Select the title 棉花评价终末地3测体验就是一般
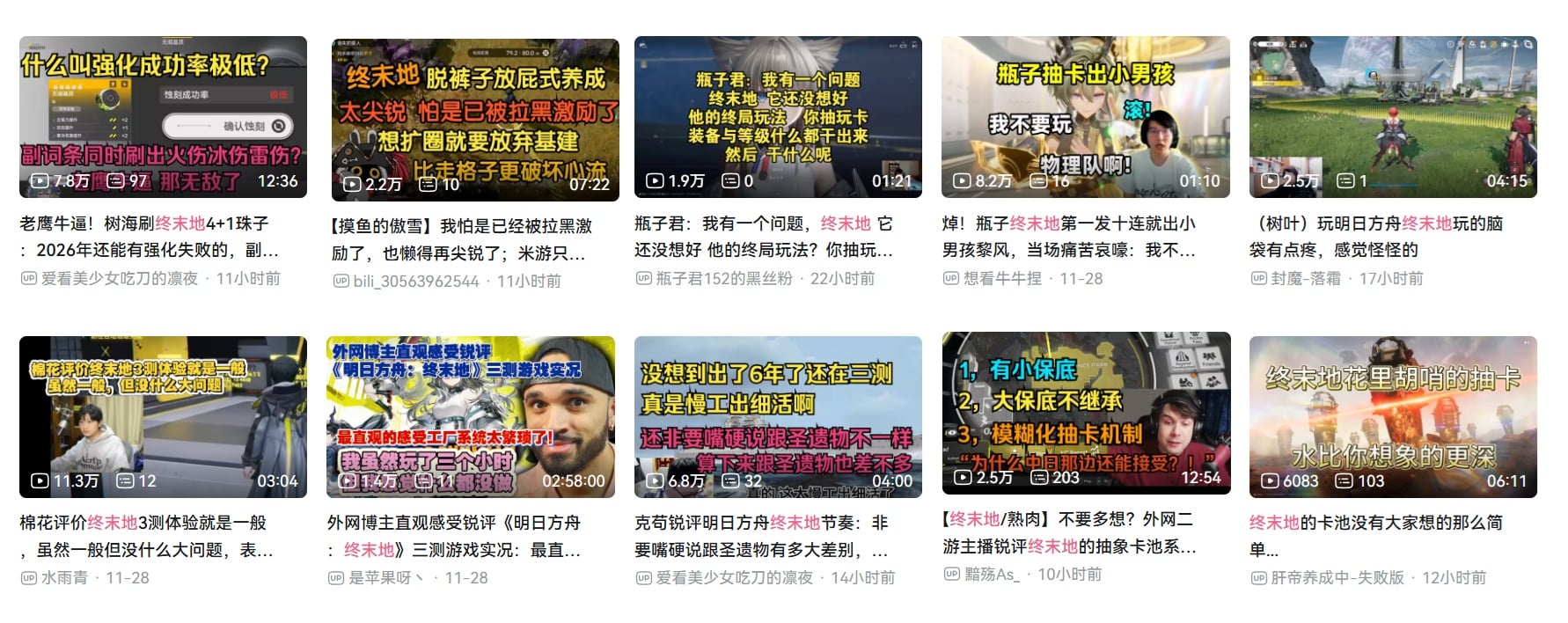This screenshot has width=1568, height=623. point(145,536)
